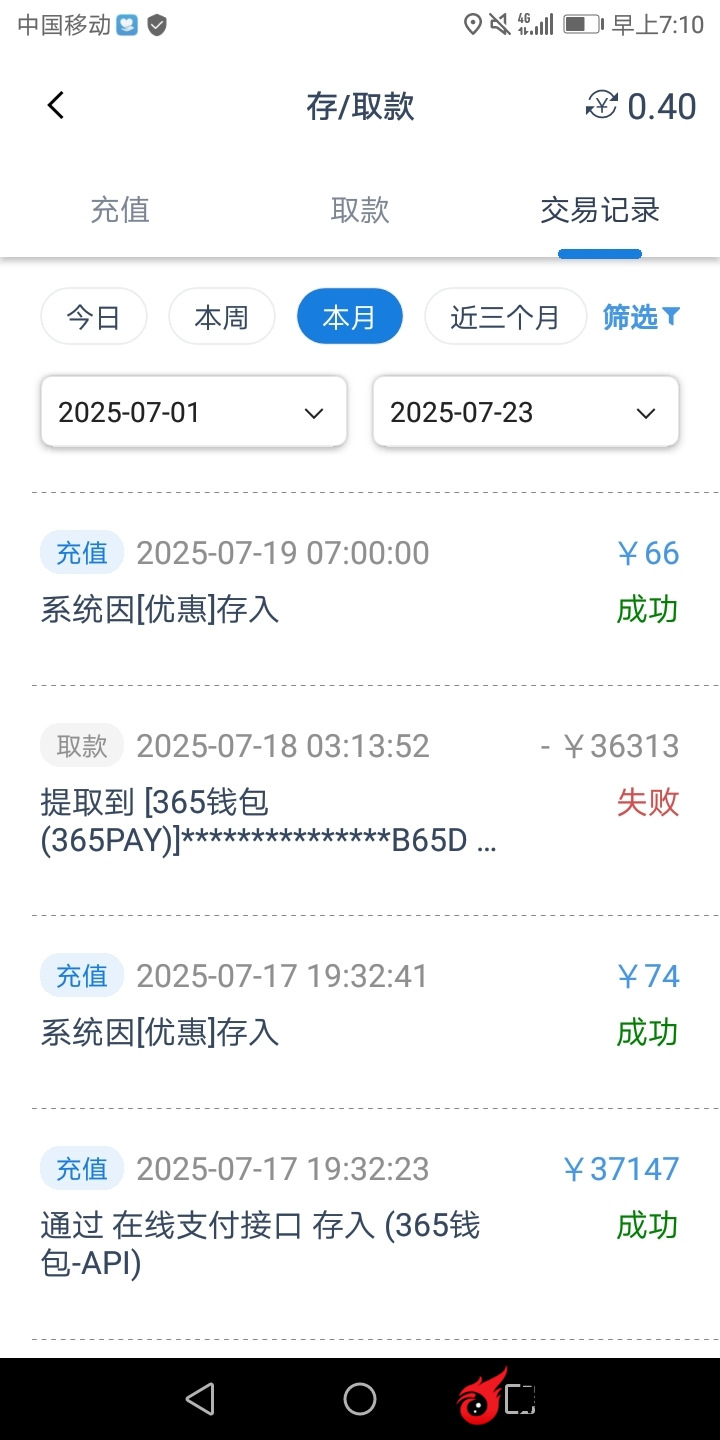The image size is (720, 1440).
Task: Open the 筛选 filter options
Action: [641, 317]
